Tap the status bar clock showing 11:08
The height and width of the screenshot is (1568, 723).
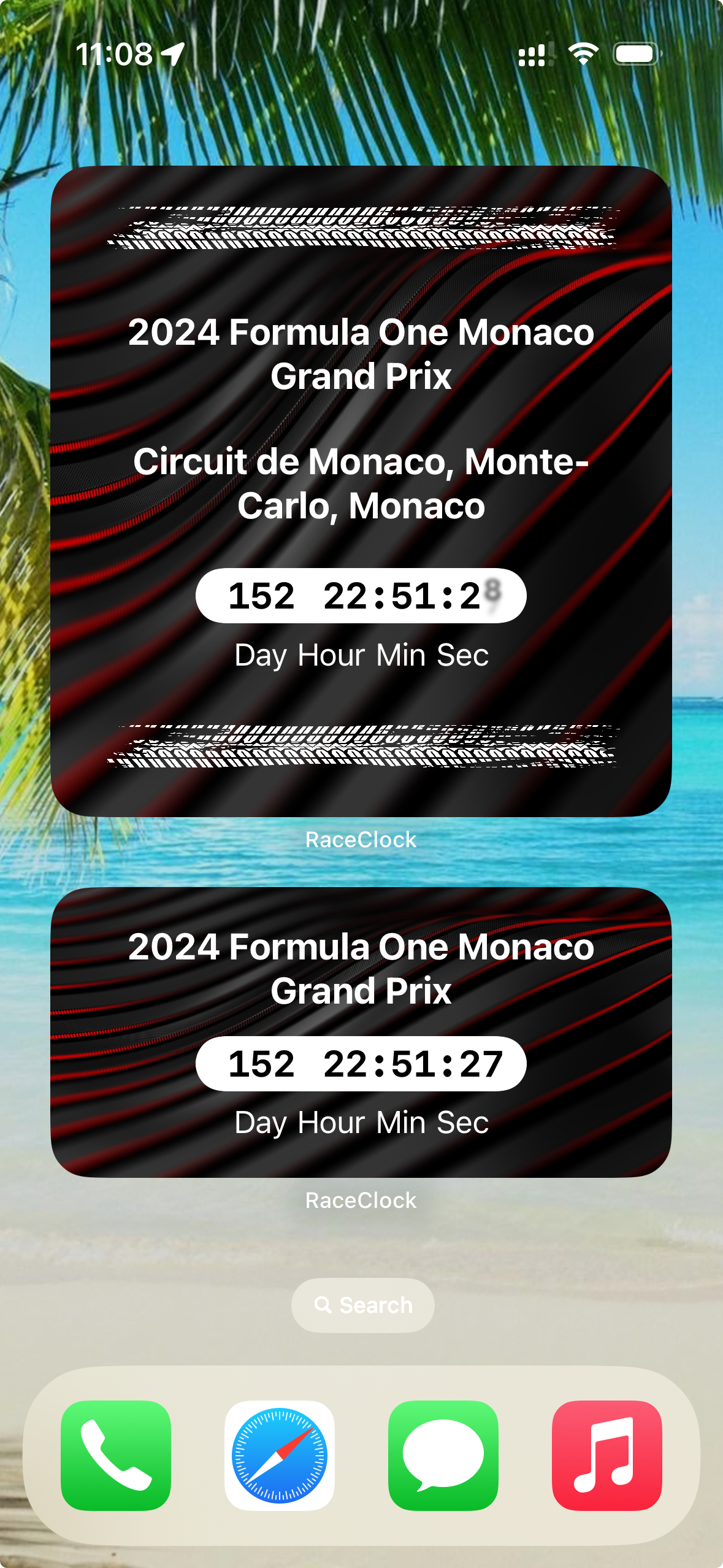click(x=114, y=54)
